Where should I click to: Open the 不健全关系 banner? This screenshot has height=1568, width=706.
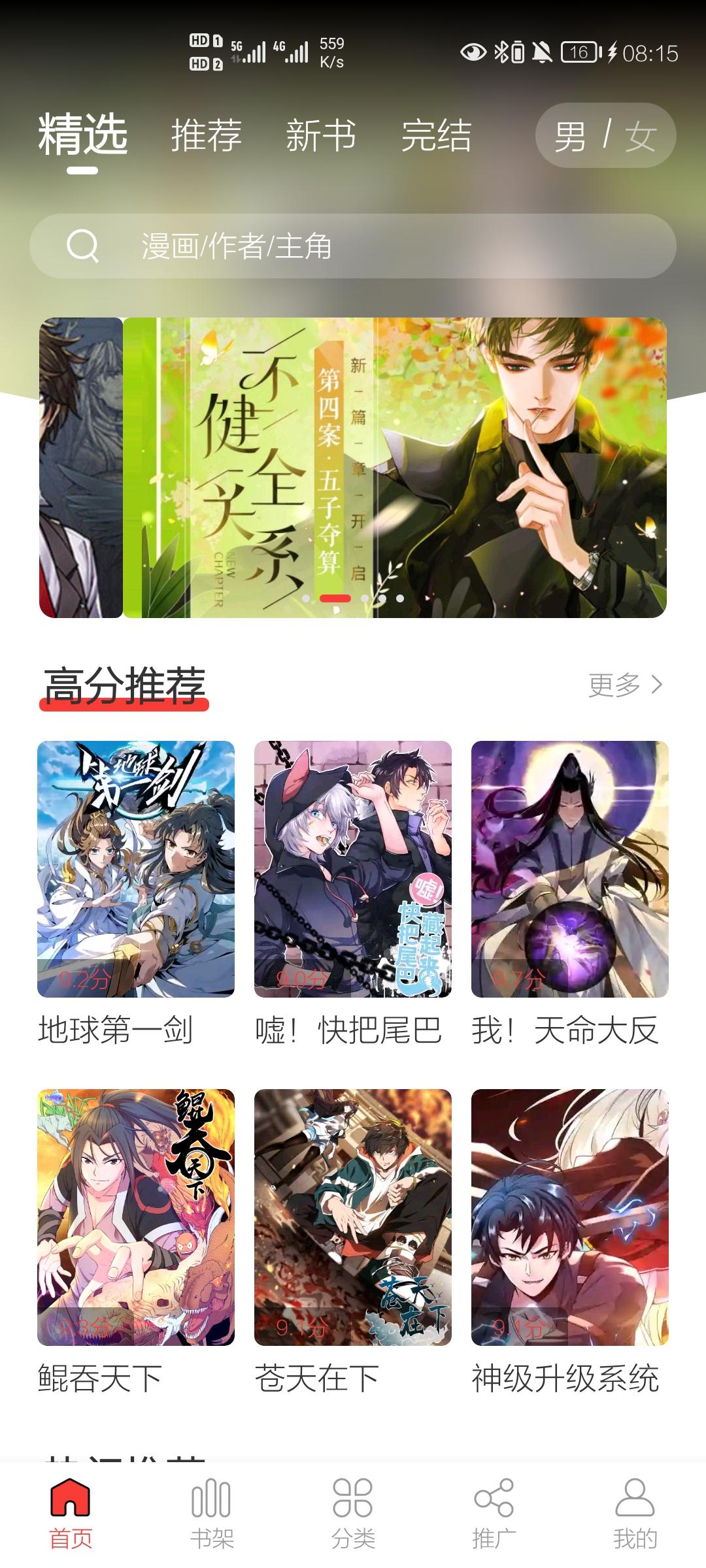click(394, 467)
